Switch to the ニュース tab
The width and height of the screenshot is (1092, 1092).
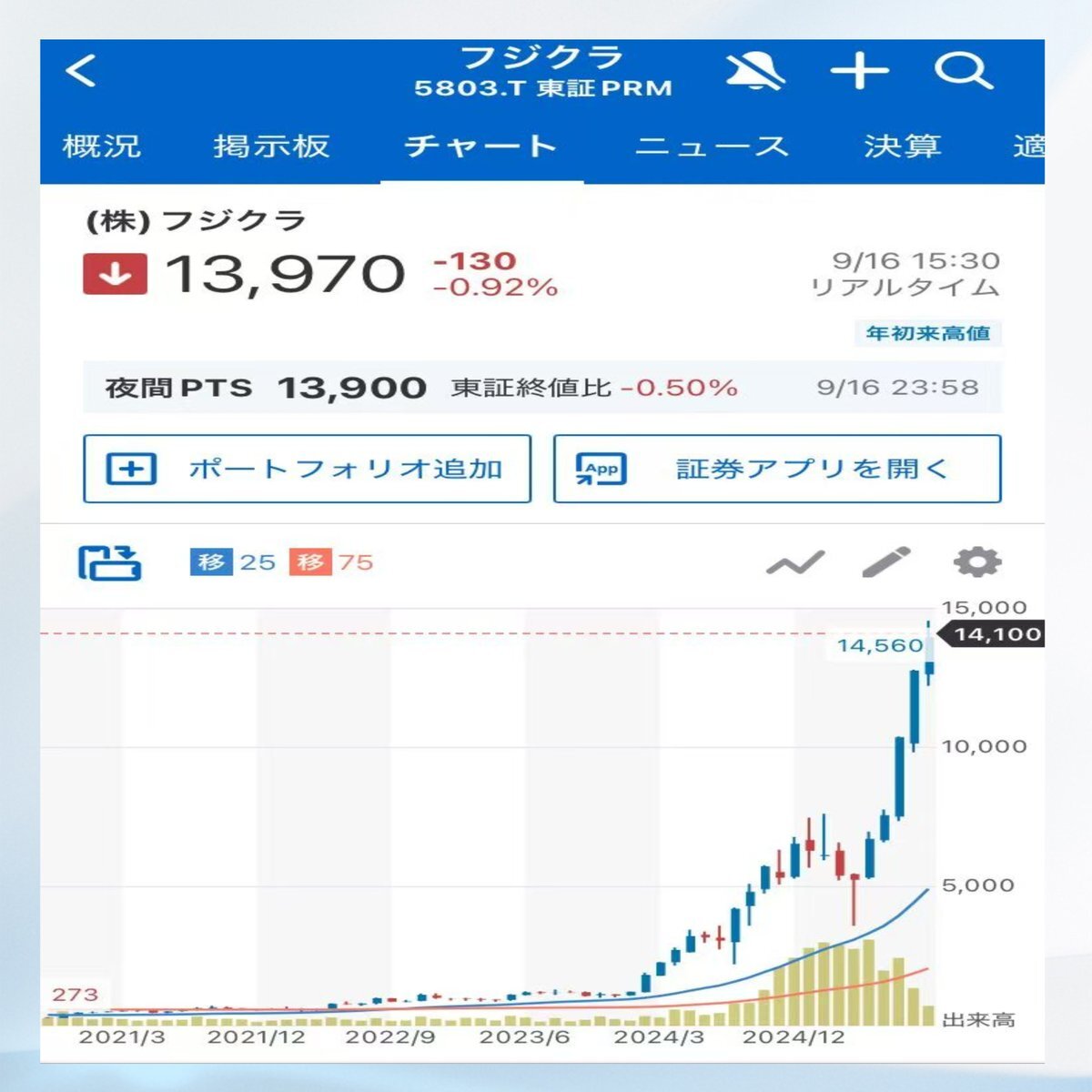(x=712, y=147)
